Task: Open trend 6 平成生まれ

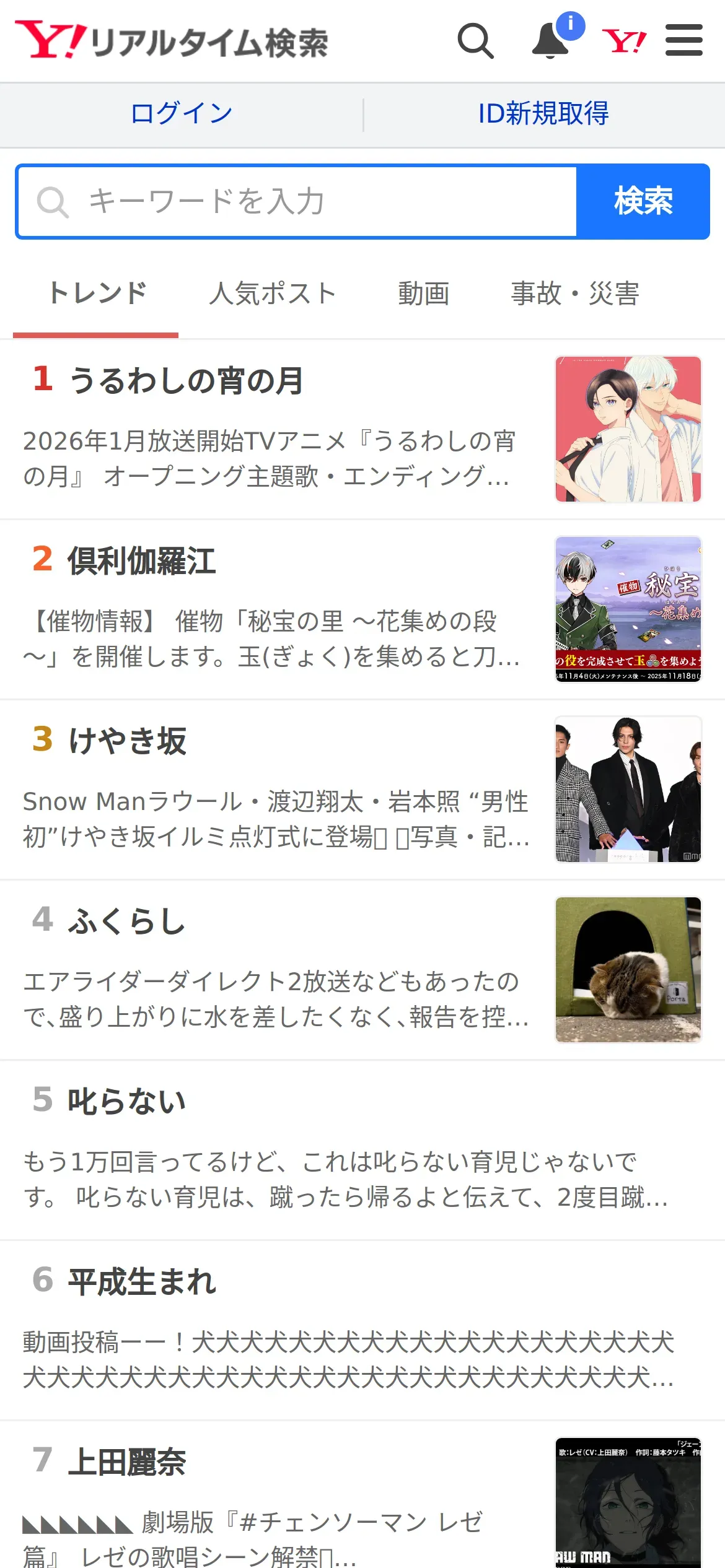Action: (141, 1282)
